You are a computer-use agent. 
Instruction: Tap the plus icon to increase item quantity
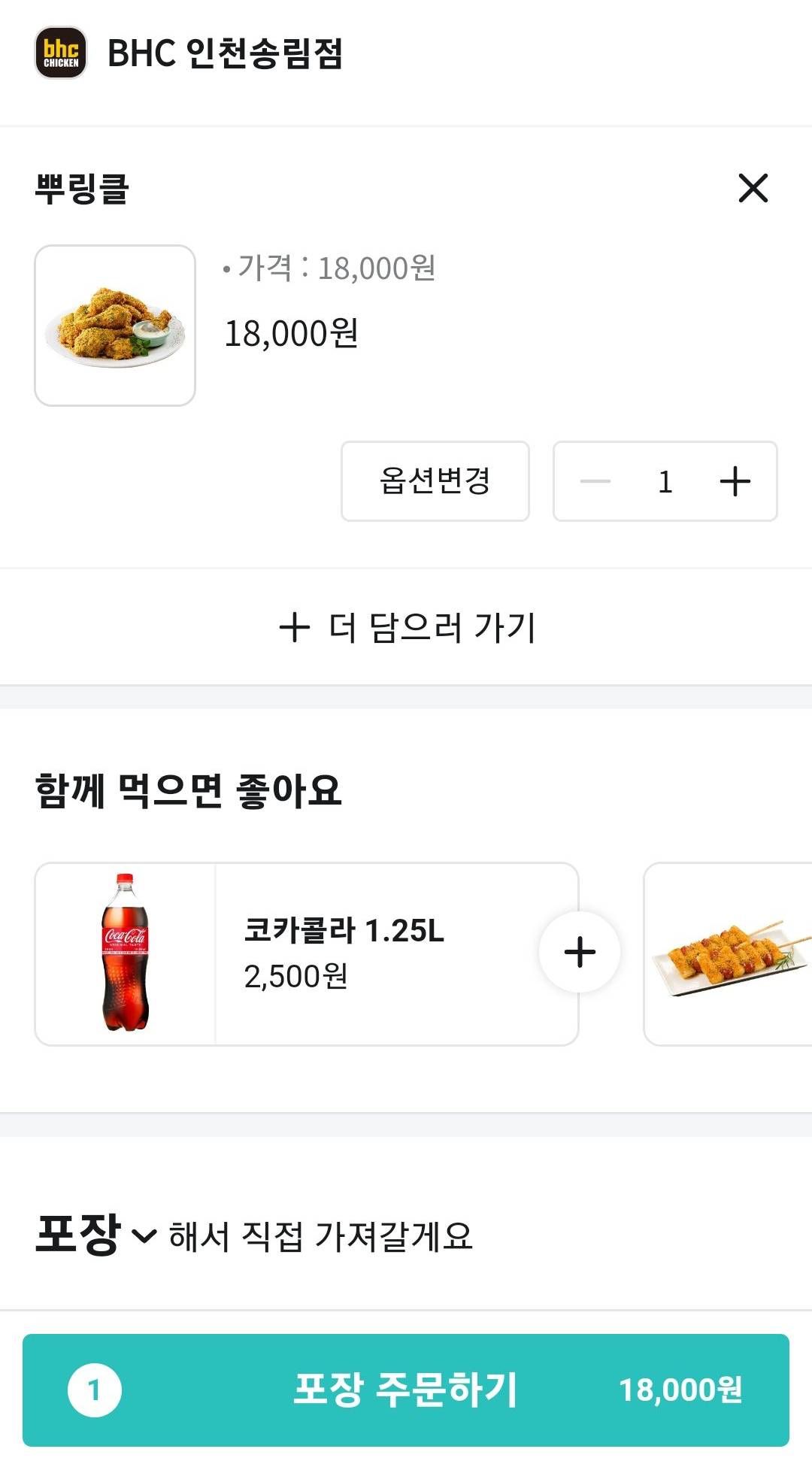pyautogui.click(x=735, y=482)
